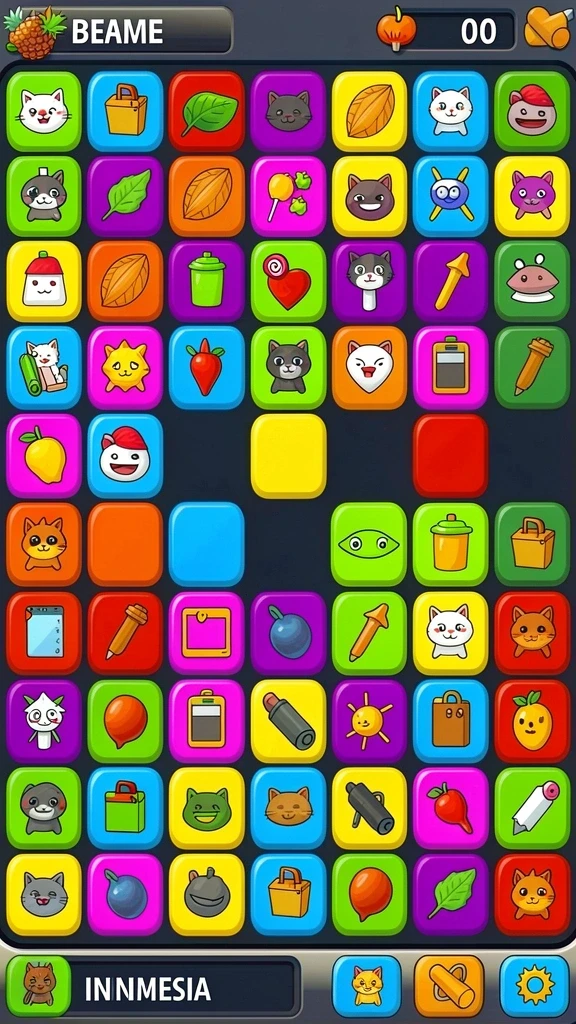Tap the lollipop tile on pink

(288, 196)
